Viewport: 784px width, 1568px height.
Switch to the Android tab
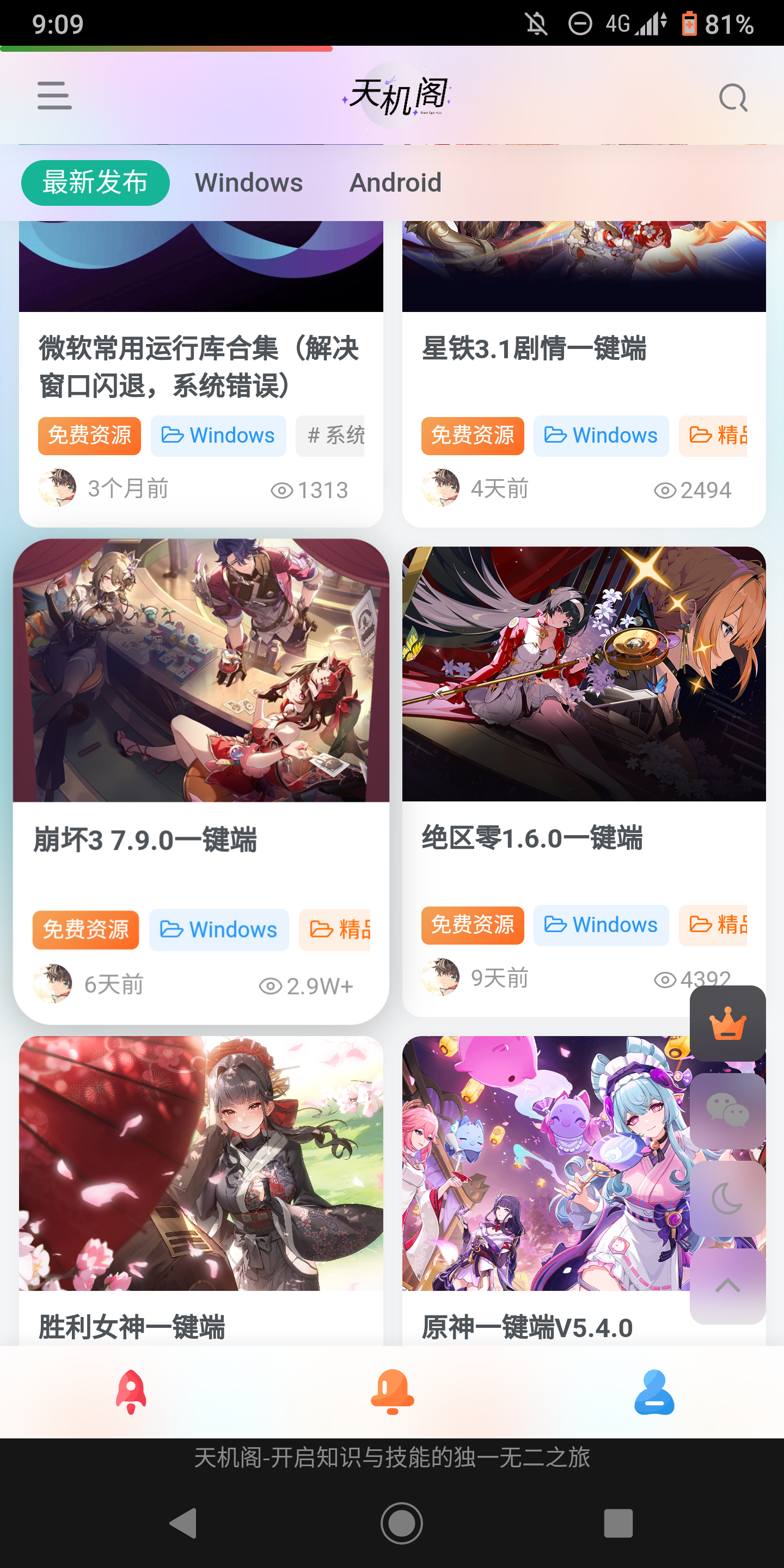395,182
